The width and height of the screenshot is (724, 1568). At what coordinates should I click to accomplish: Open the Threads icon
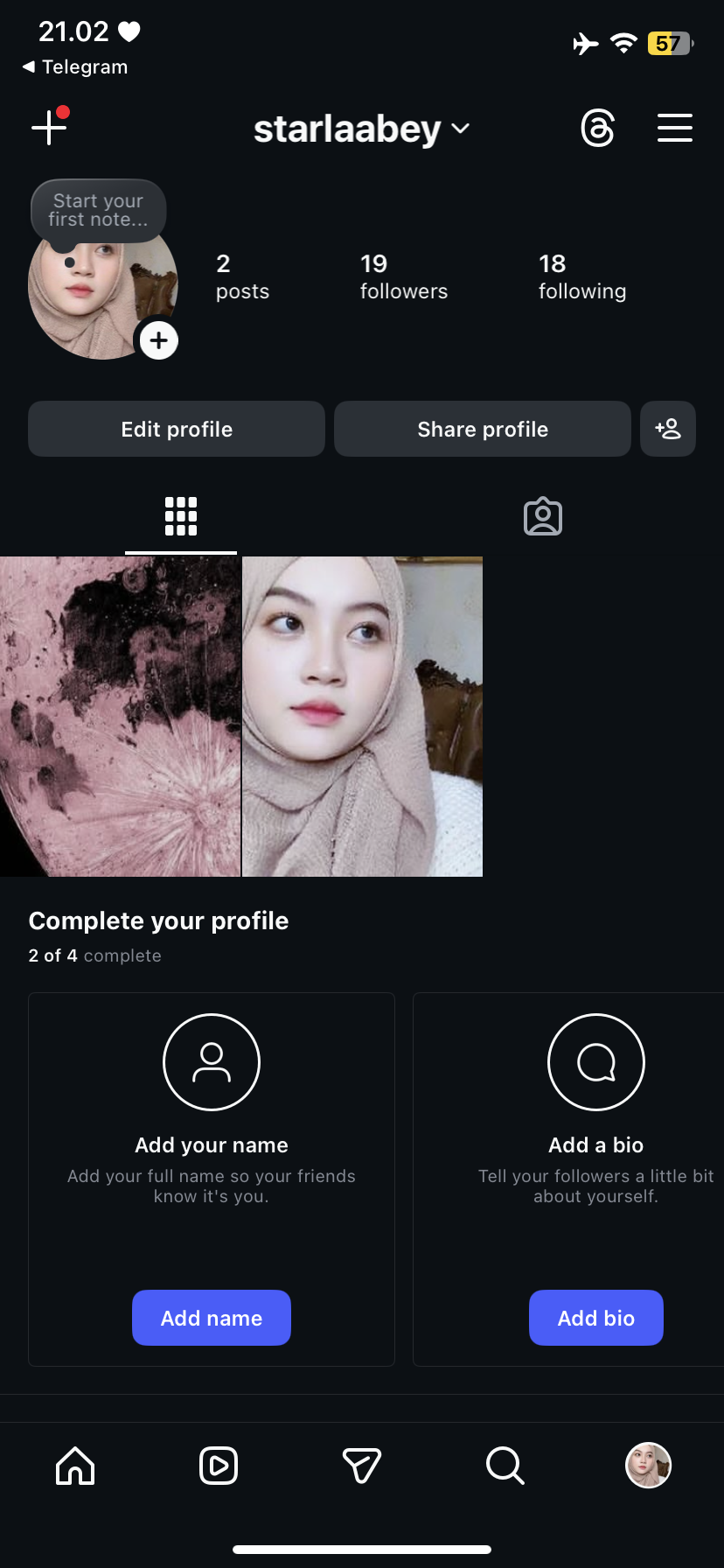[597, 129]
